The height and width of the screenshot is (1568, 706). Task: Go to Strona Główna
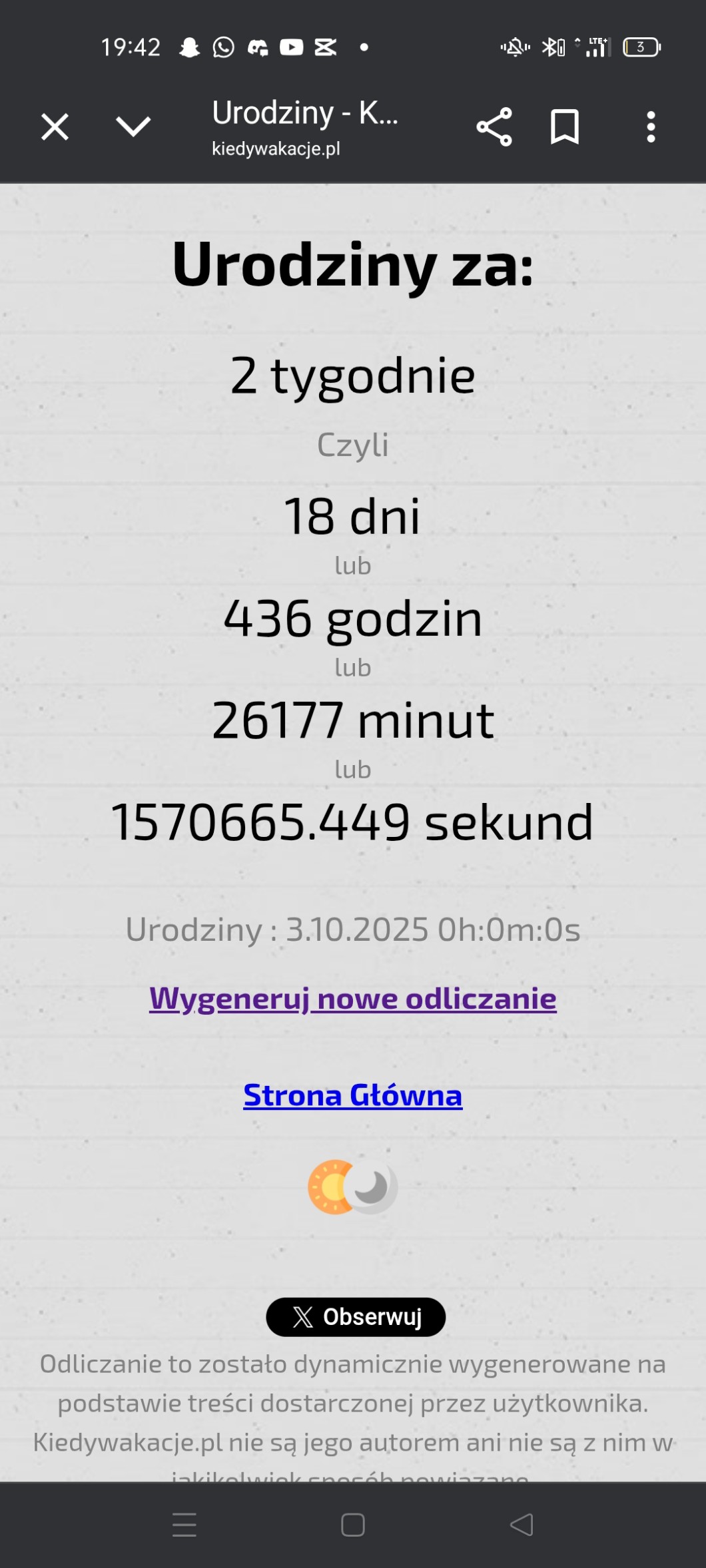point(352,1095)
